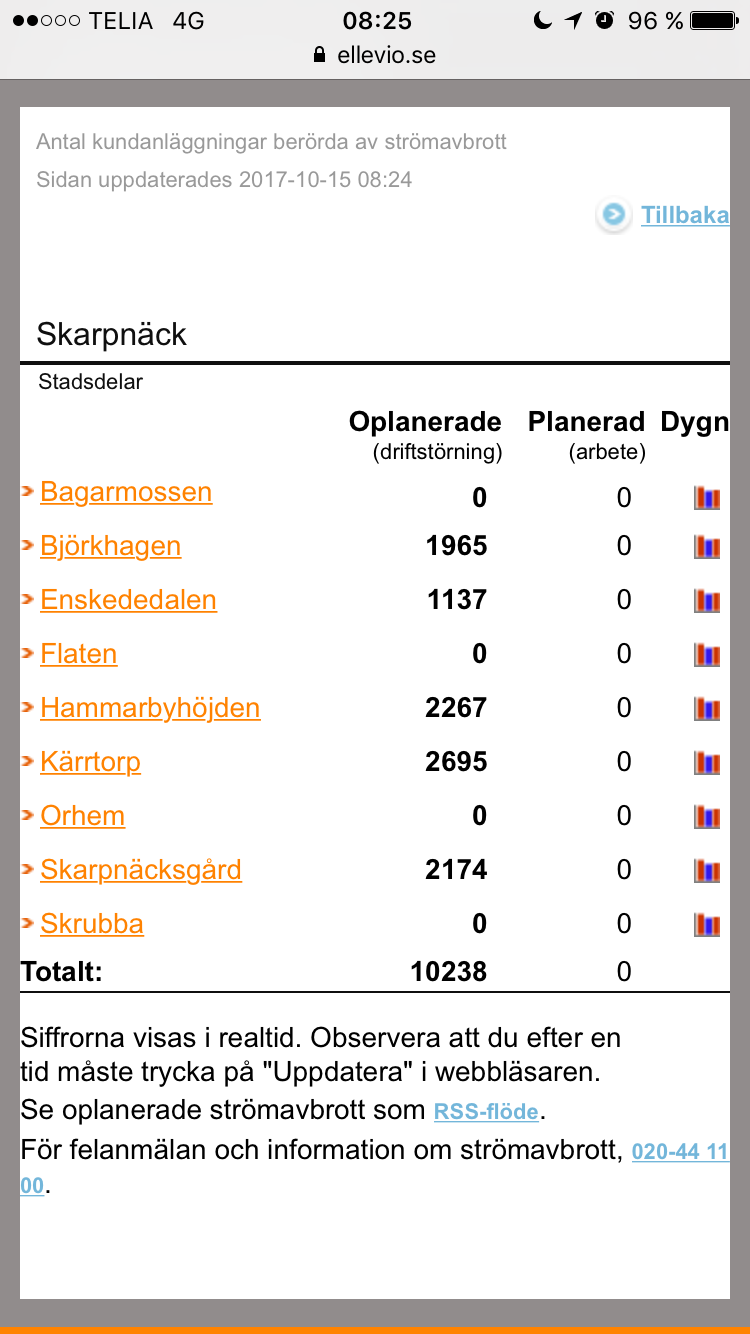Image resolution: width=750 pixels, height=1334 pixels.
Task: Open the Björkhagen district link
Action: [x=111, y=546]
